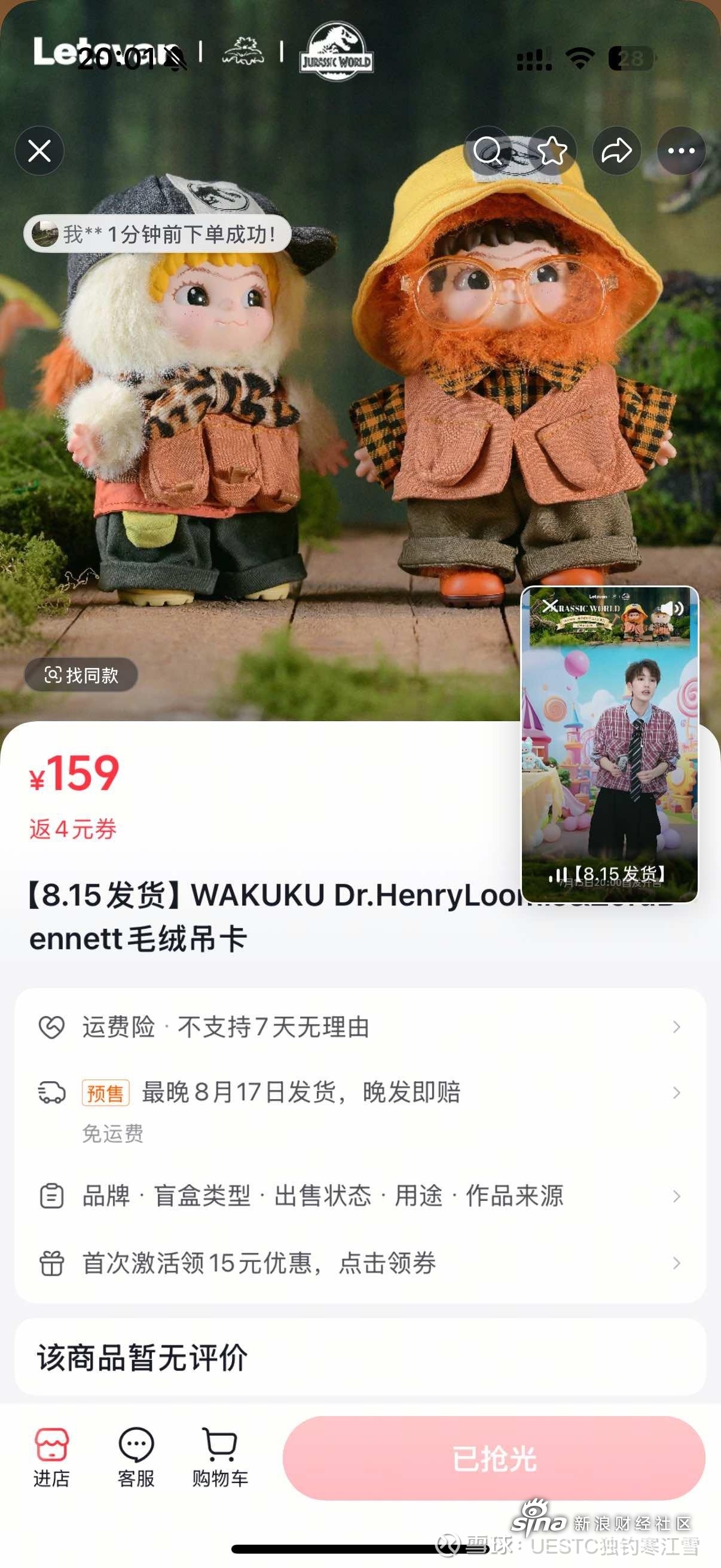The height and width of the screenshot is (1568, 721).
Task: Close the floating live video window
Action: coord(549,606)
